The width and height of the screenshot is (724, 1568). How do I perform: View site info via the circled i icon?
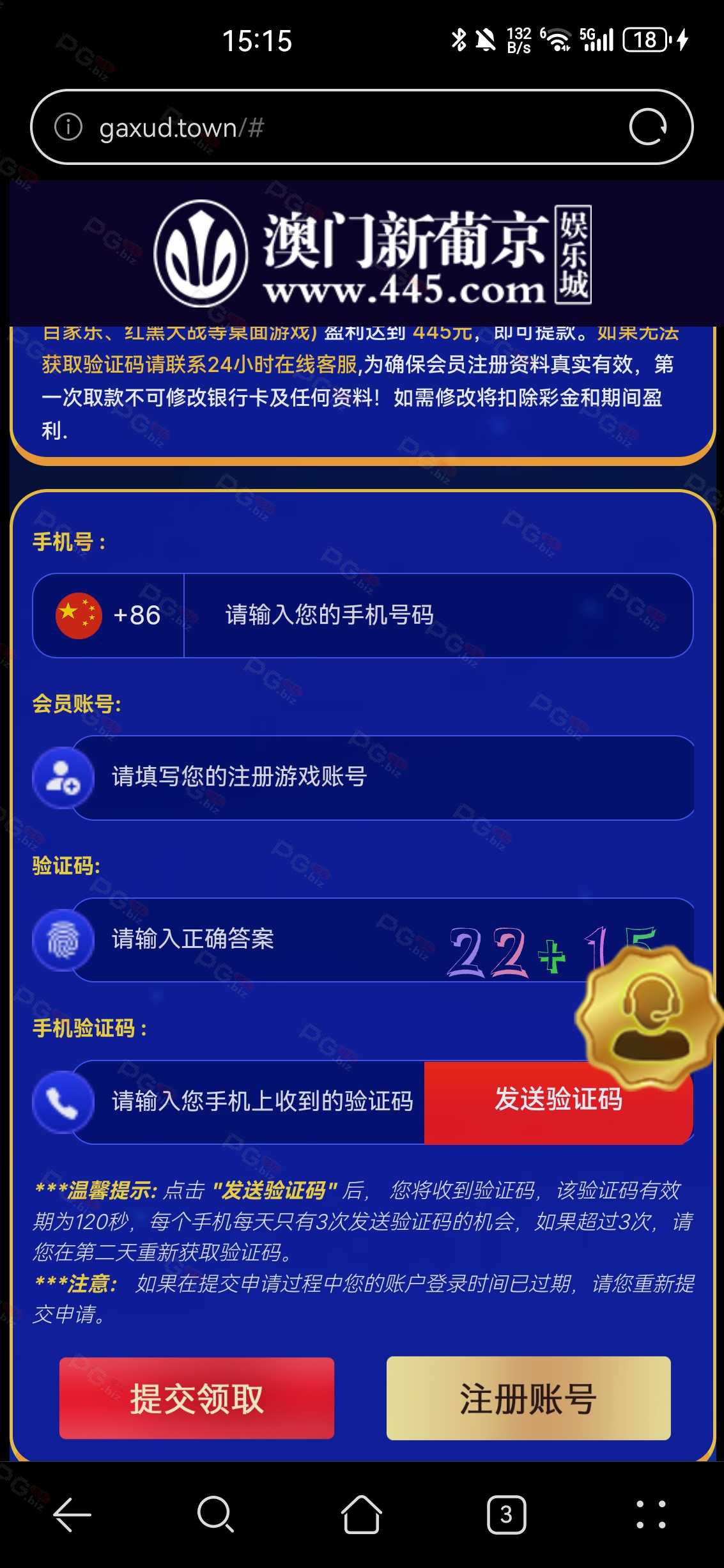pos(68,127)
